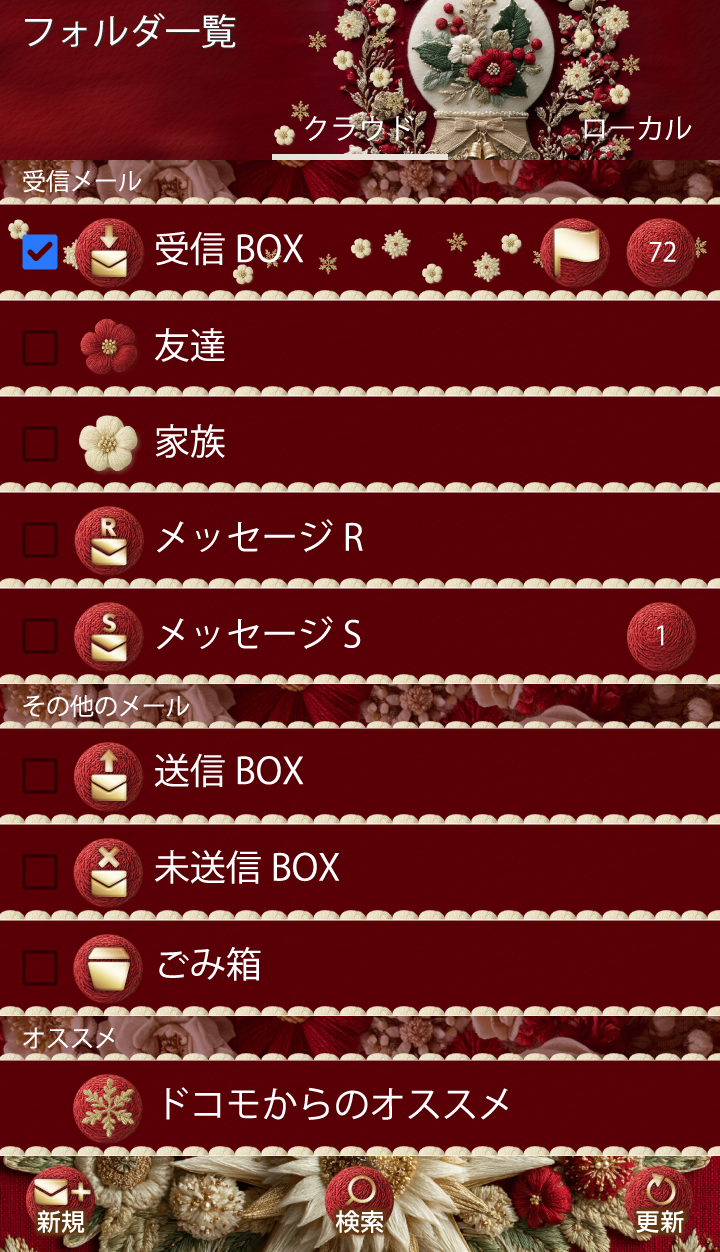Refresh folders with 更新
This screenshot has height=1252, width=720.
point(660,1204)
